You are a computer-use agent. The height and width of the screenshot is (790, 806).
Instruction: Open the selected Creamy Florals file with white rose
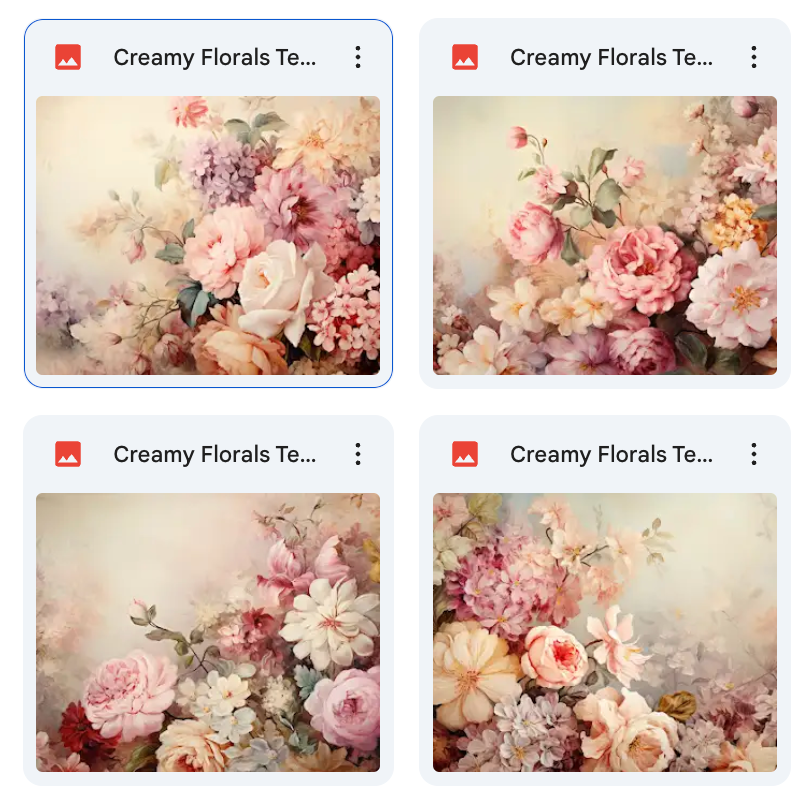208,235
